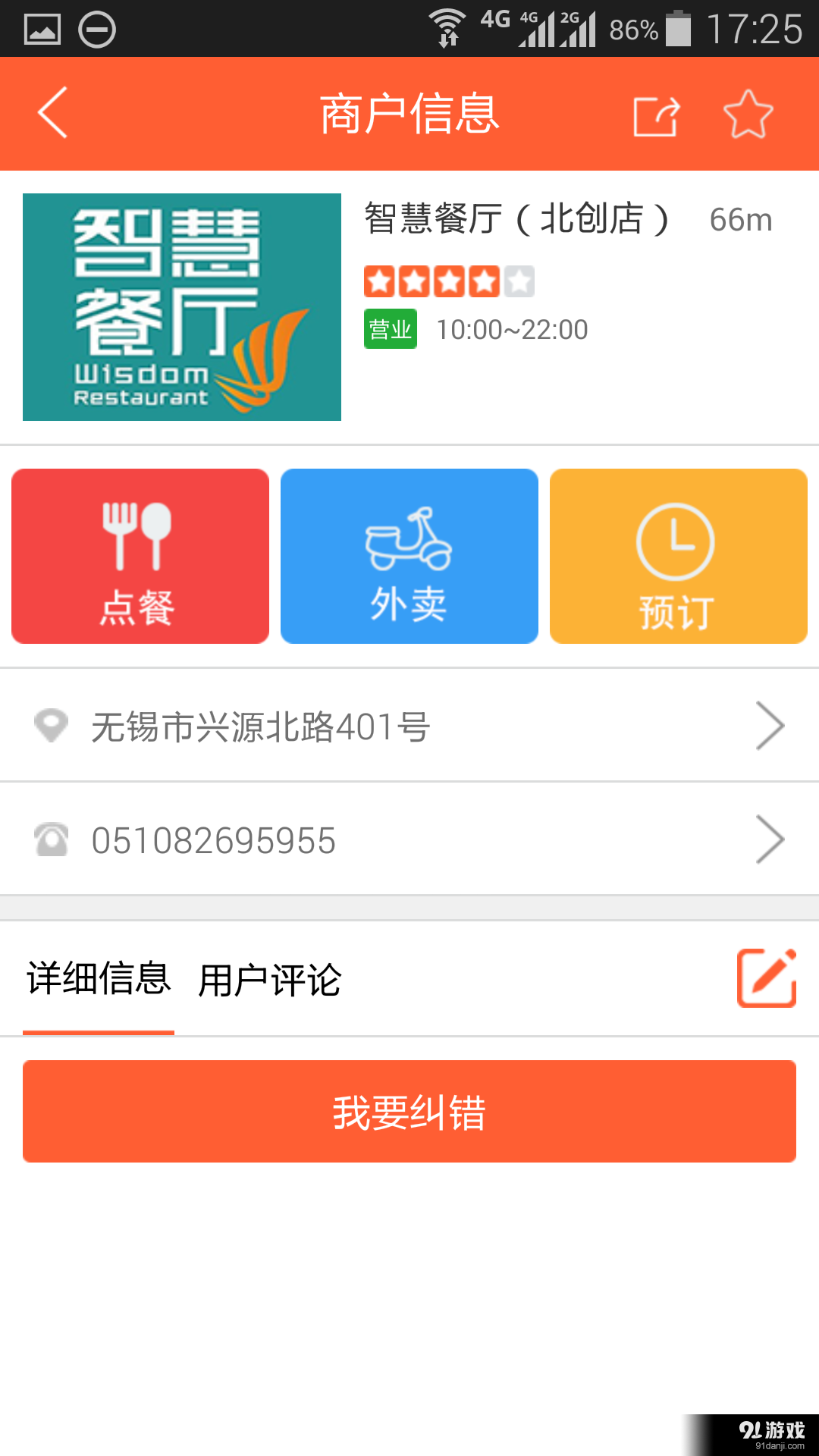819x1456 pixels.
Task: Tap the share icon in the top bar
Action: point(657,114)
